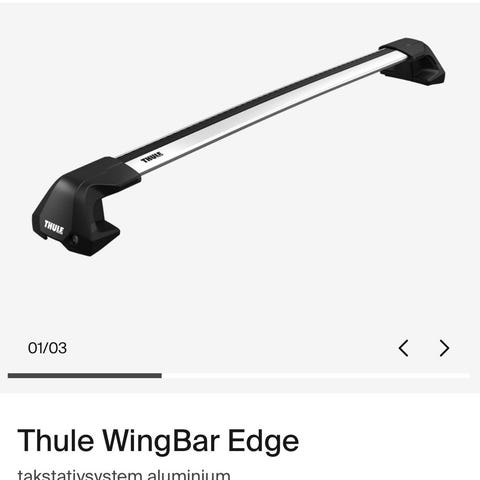480x480 pixels.
Task: Open the Thule WingBar Edge product photo
Action: [x=239, y=147]
